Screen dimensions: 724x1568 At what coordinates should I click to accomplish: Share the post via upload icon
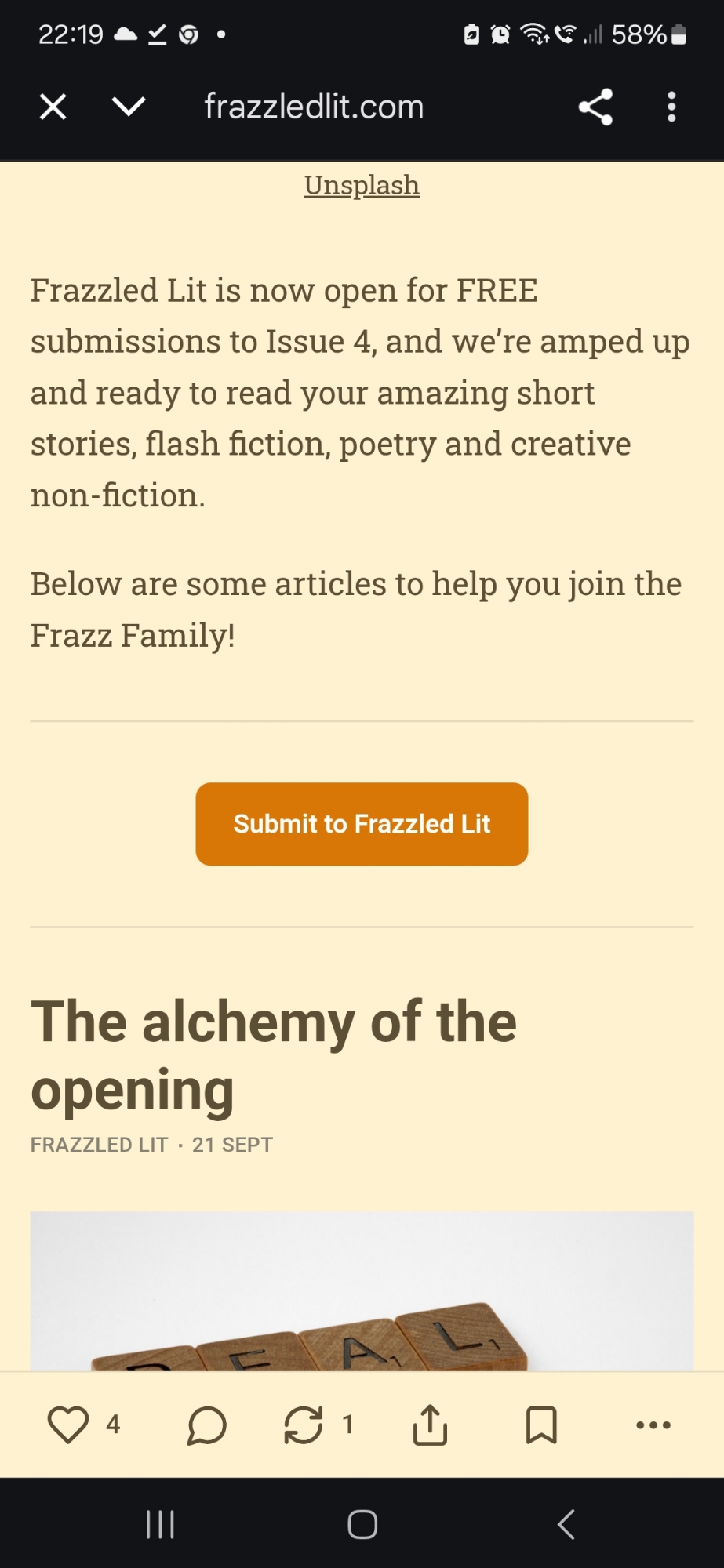tap(430, 1425)
